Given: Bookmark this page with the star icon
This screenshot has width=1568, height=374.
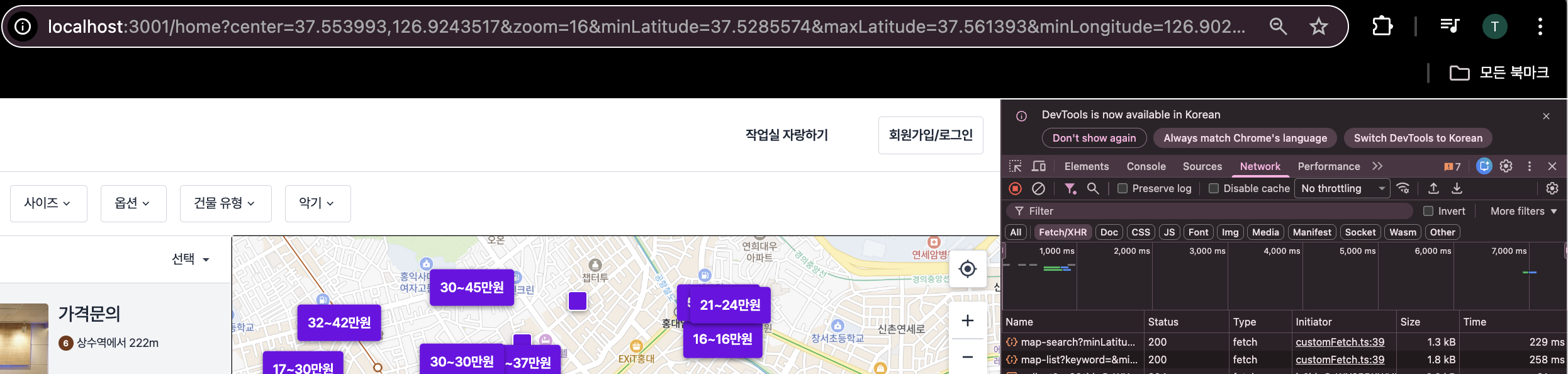Looking at the screenshot, I should pos(1318,26).
